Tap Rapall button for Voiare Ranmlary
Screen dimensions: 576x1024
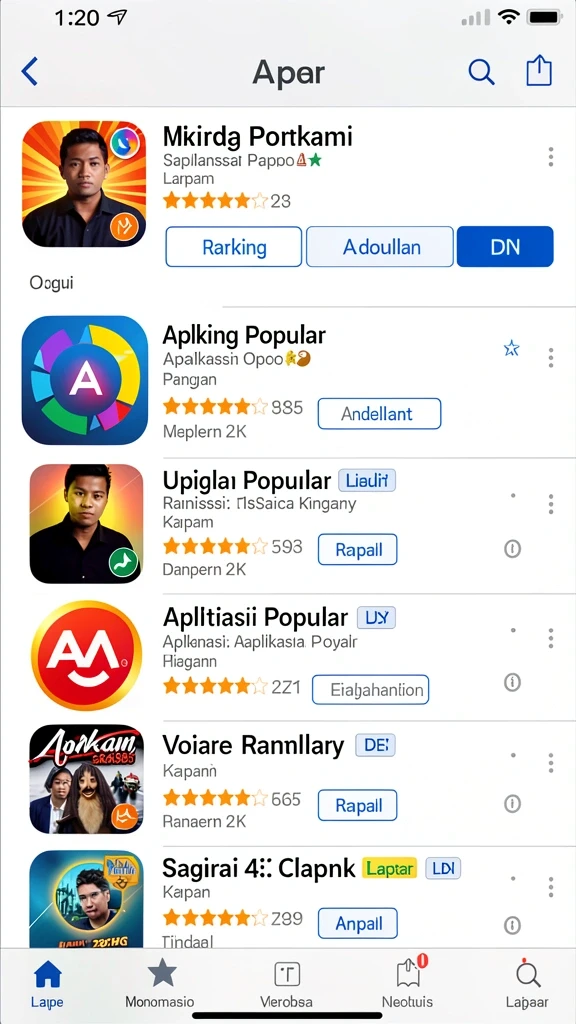tap(357, 805)
